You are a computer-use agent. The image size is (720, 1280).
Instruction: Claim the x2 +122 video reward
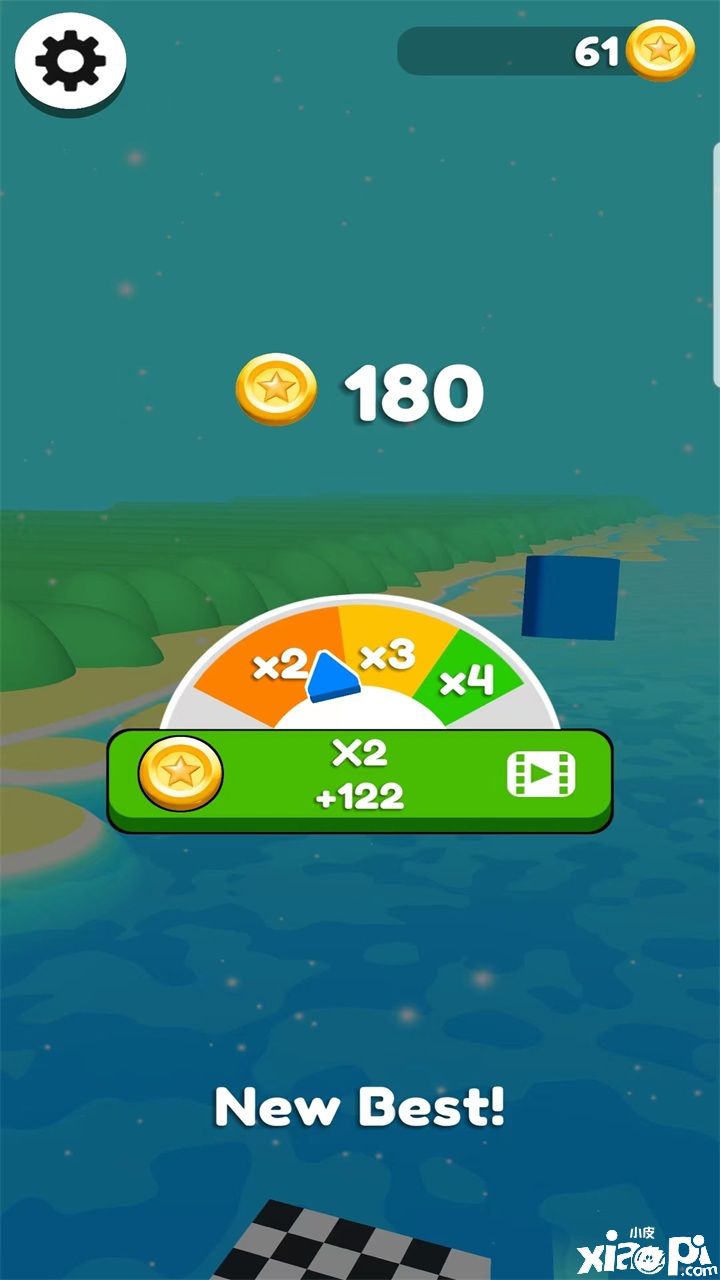(x=360, y=778)
